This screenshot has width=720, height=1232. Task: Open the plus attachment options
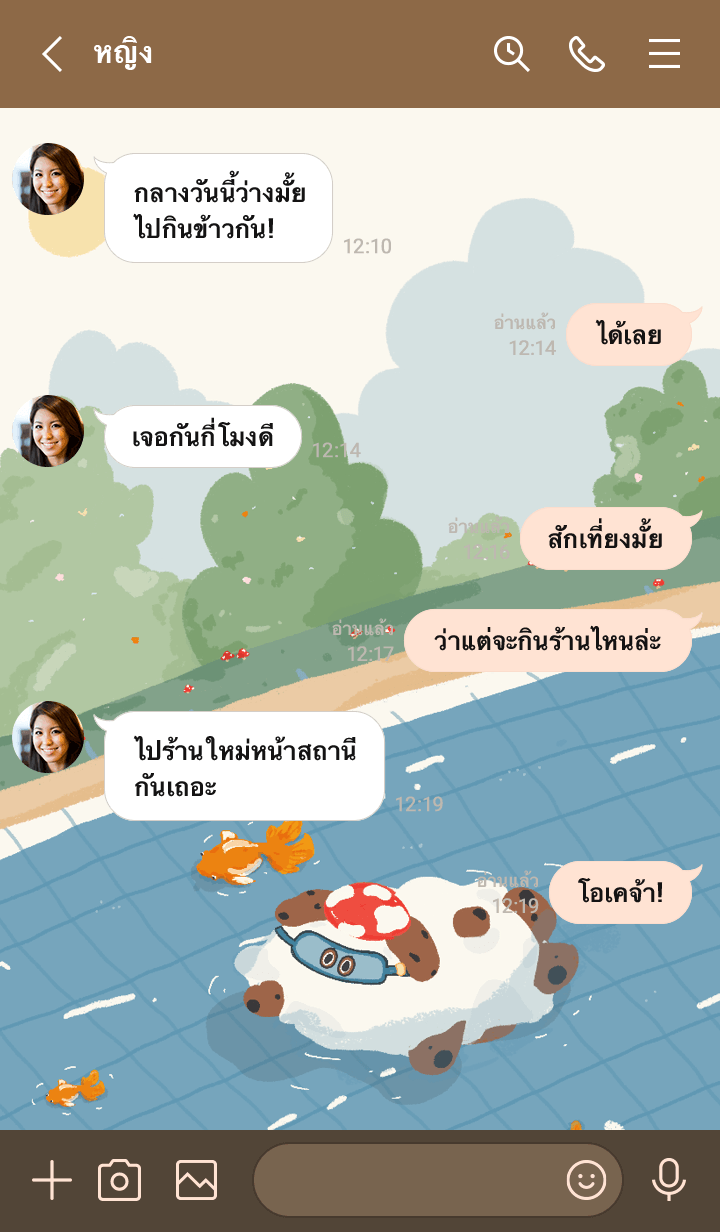[x=52, y=1181]
